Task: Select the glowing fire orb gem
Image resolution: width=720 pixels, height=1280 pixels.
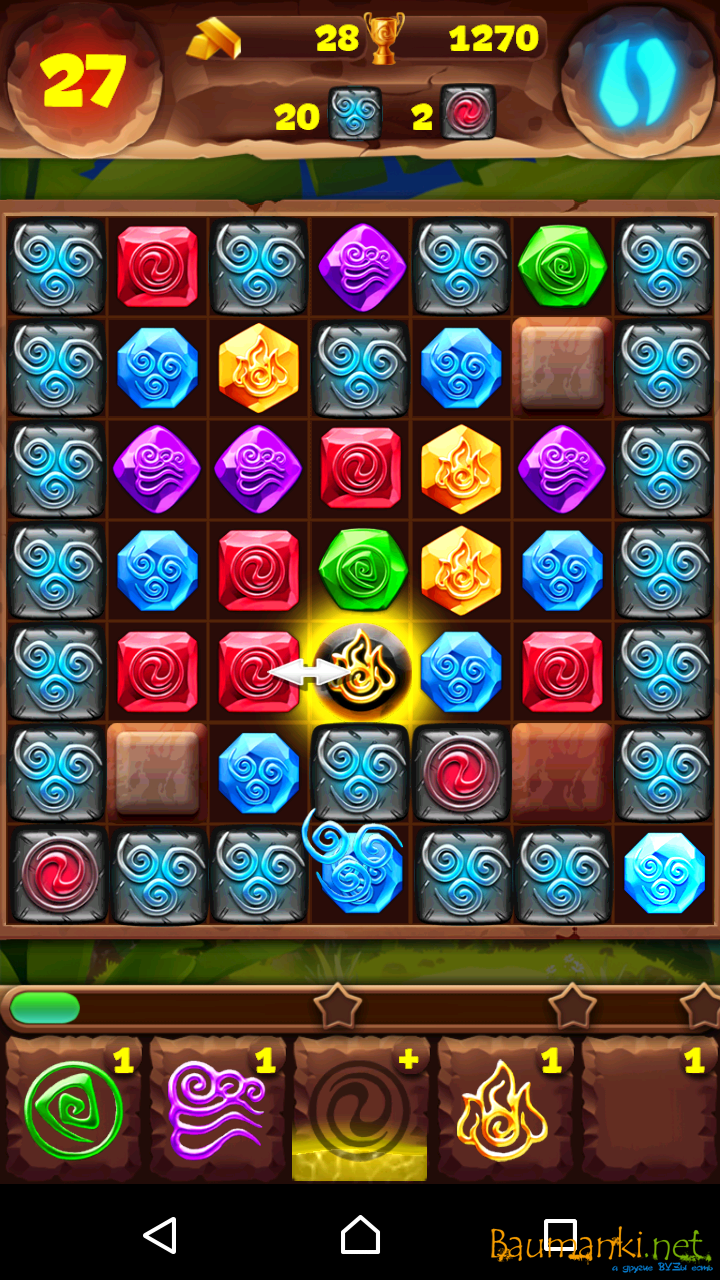Action: 362,671
